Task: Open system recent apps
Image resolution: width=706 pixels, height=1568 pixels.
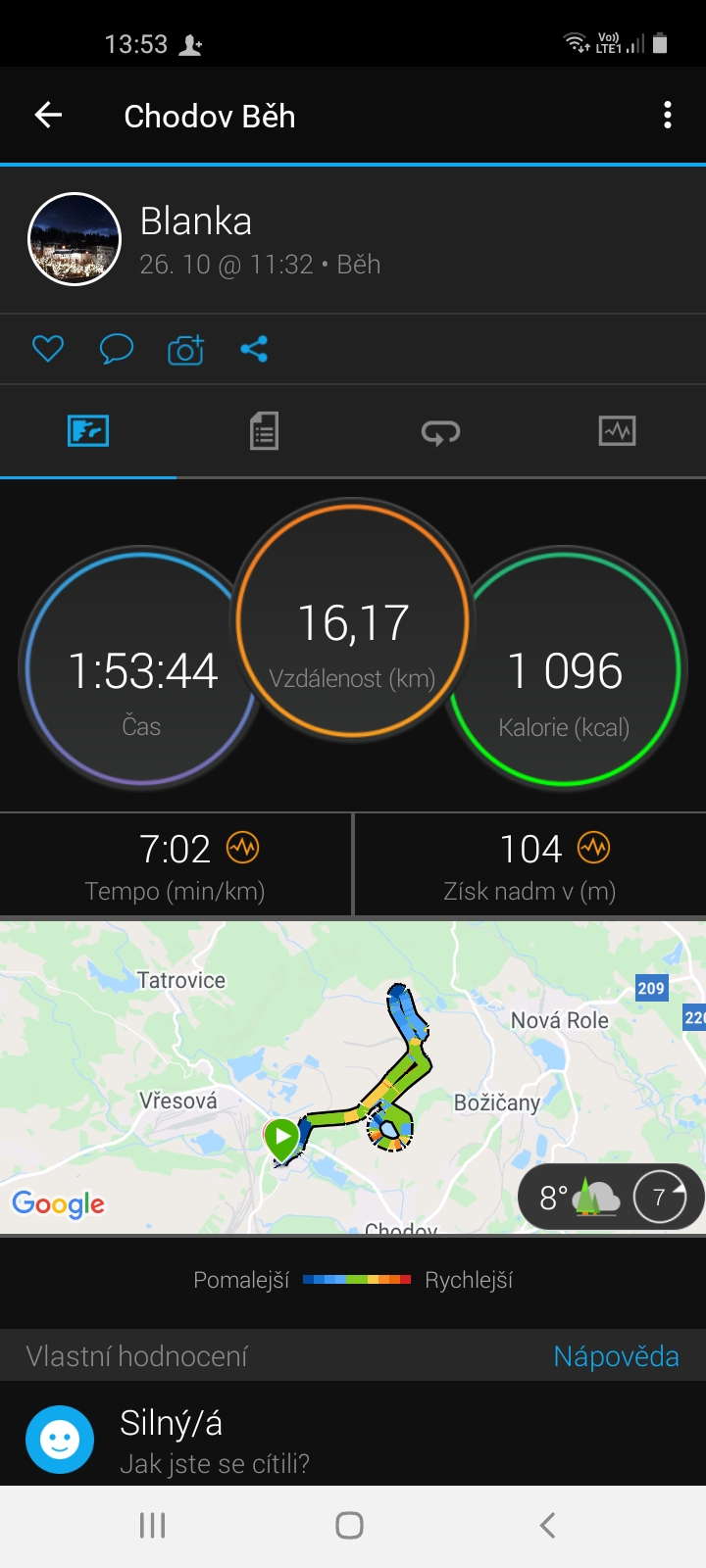Action: click(x=152, y=1525)
